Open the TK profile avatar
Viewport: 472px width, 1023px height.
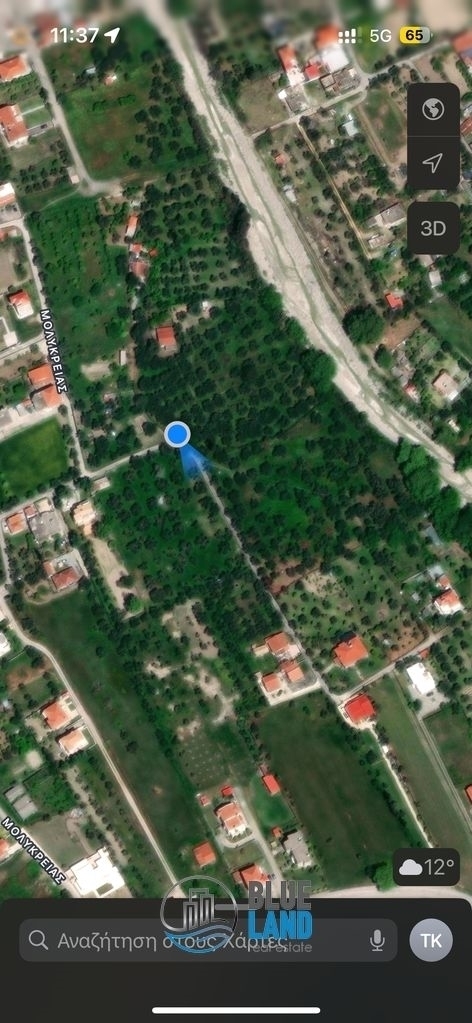click(431, 940)
